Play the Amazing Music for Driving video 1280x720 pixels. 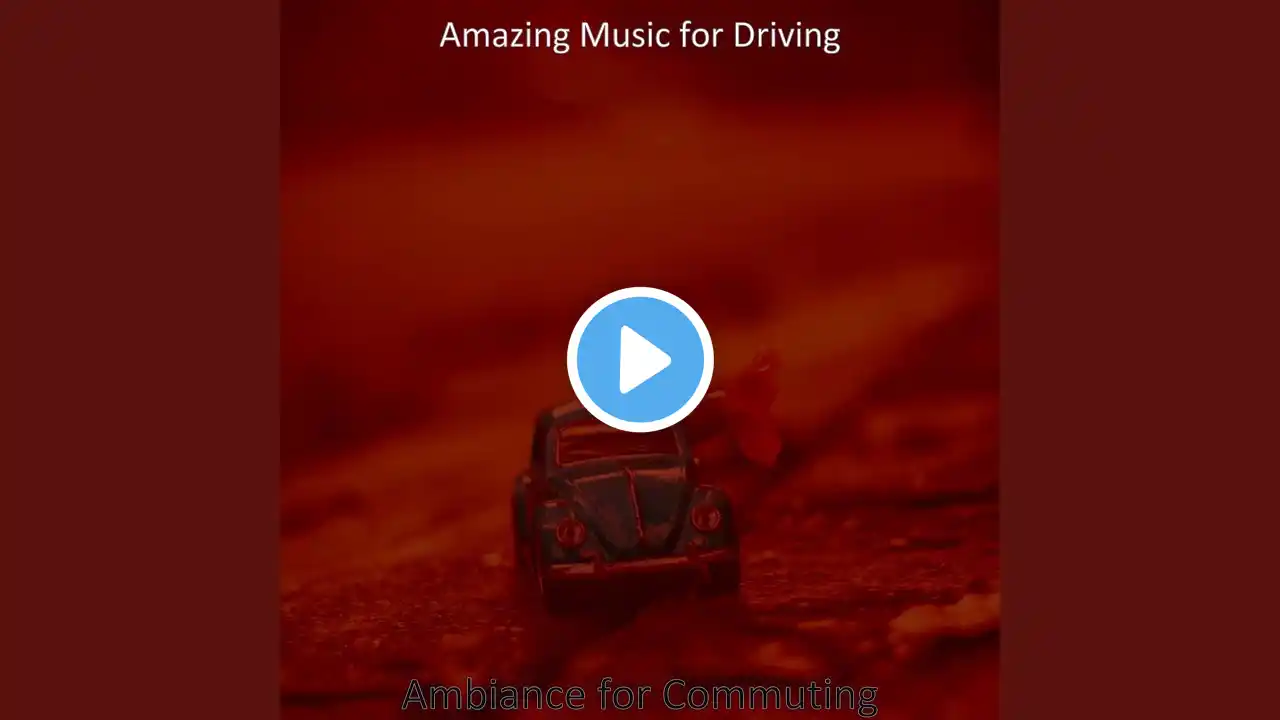click(640, 360)
